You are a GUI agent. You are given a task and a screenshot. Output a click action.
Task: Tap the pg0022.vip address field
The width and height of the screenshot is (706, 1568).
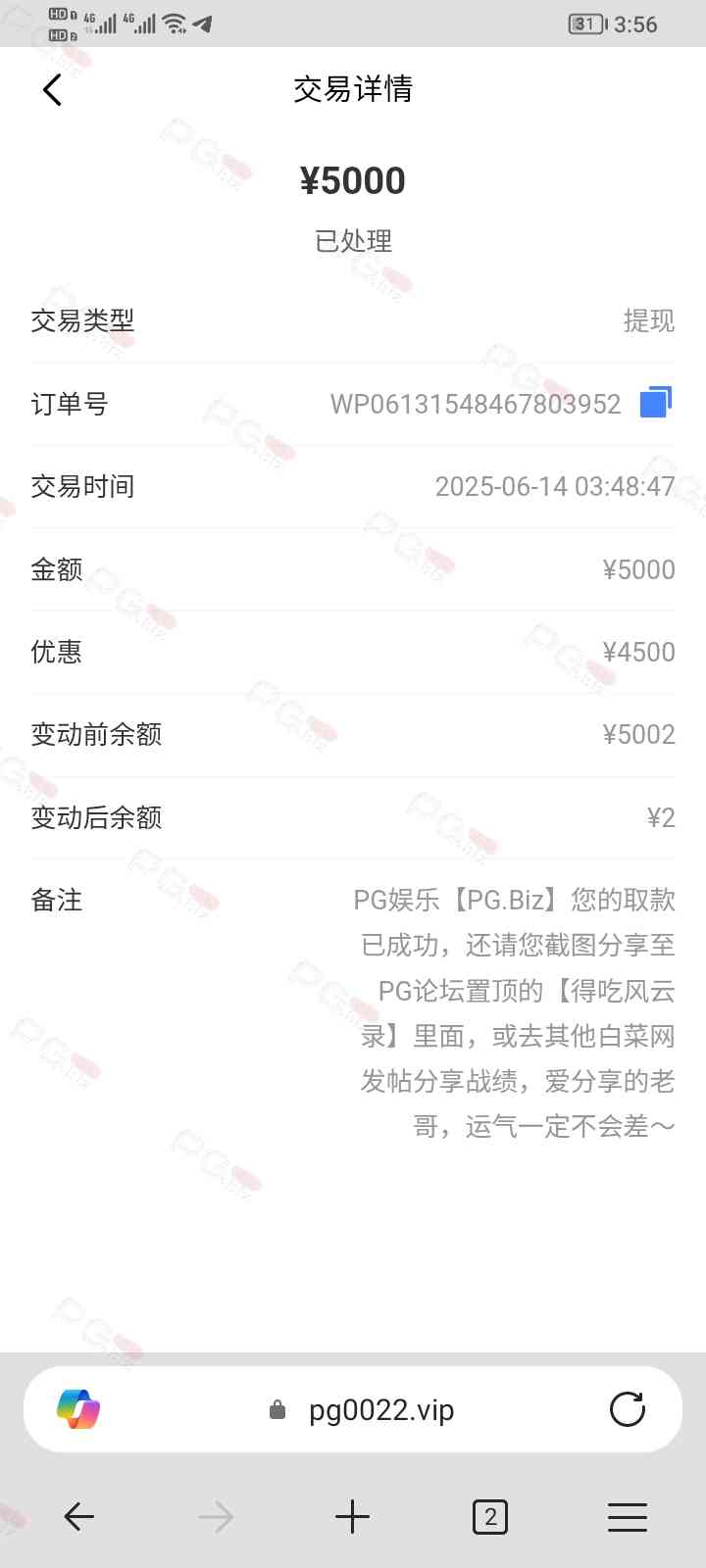pyautogui.click(x=380, y=1410)
